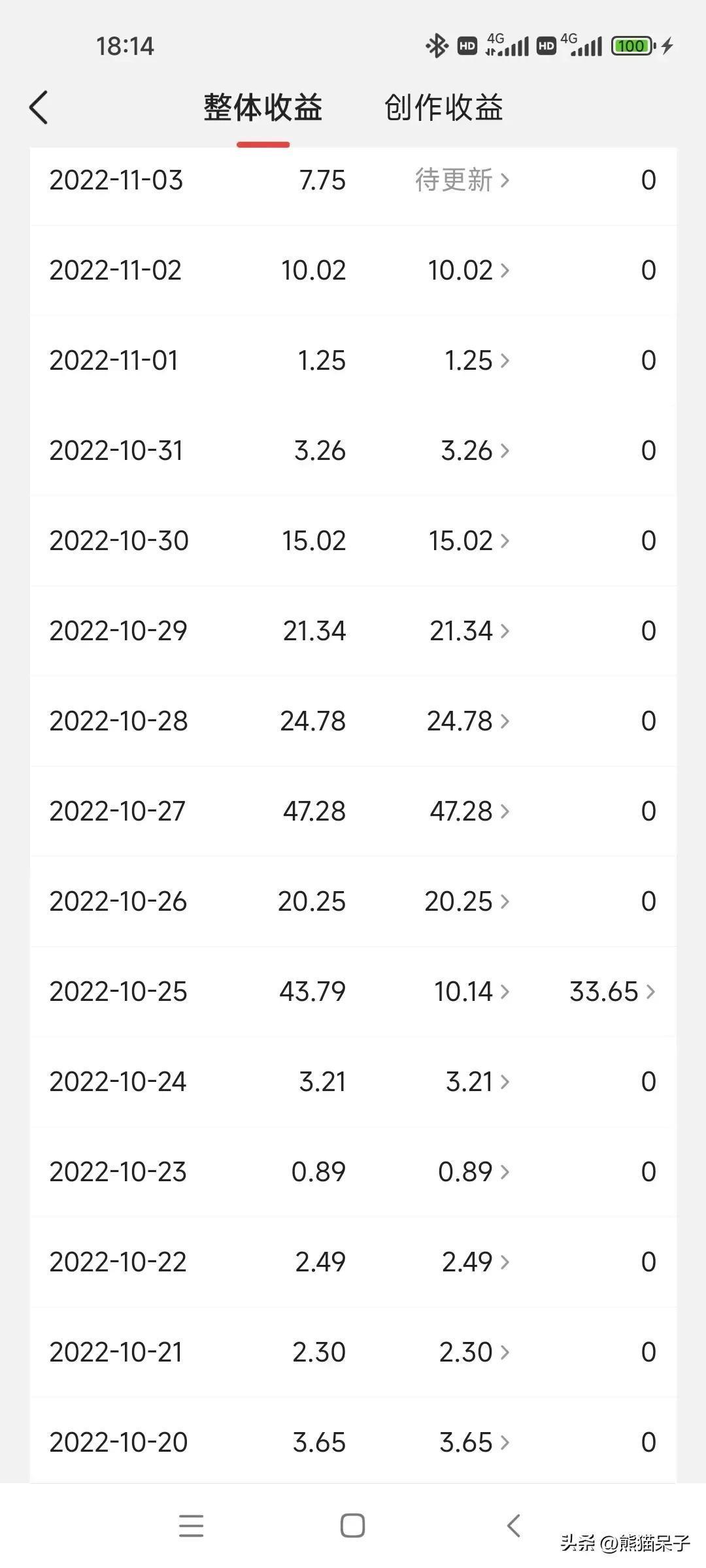Select the 整体收益 tab
Image resolution: width=706 pixels, height=1568 pixels.
pyautogui.click(x=263, y=108)
